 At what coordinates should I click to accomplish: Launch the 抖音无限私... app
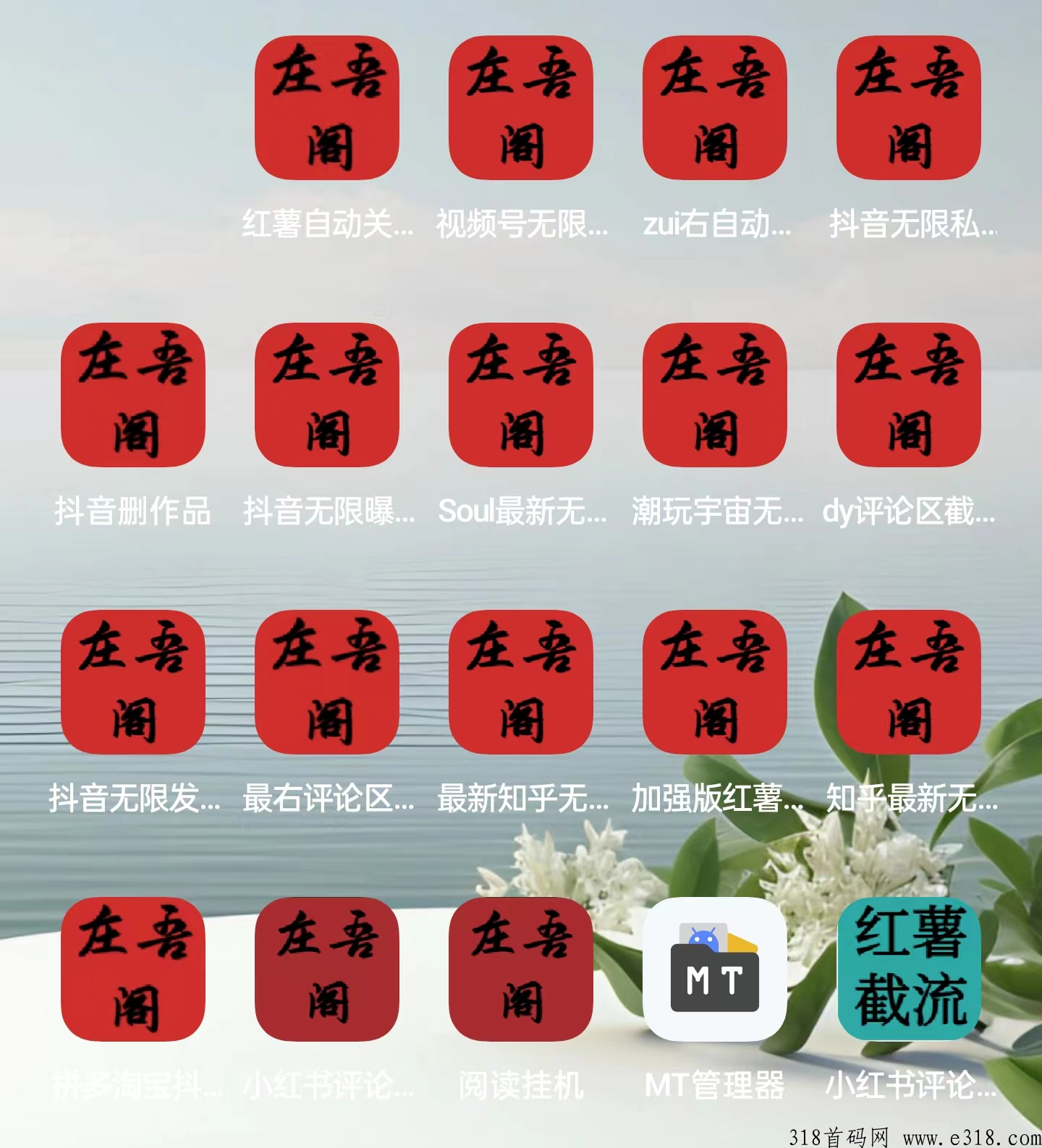click(x=909, y=108)
